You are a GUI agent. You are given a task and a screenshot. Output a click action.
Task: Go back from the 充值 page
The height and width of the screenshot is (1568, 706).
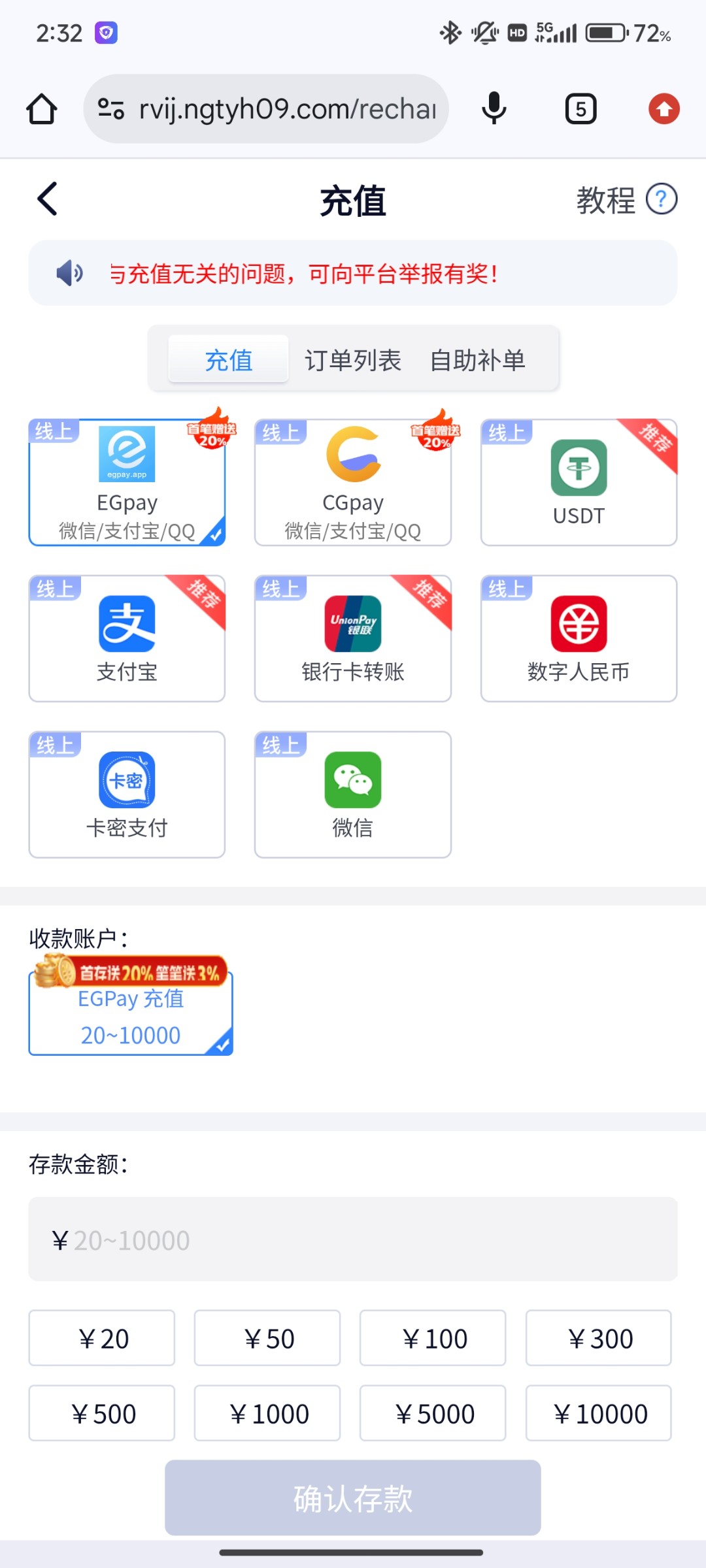click(x=47, y=199)
